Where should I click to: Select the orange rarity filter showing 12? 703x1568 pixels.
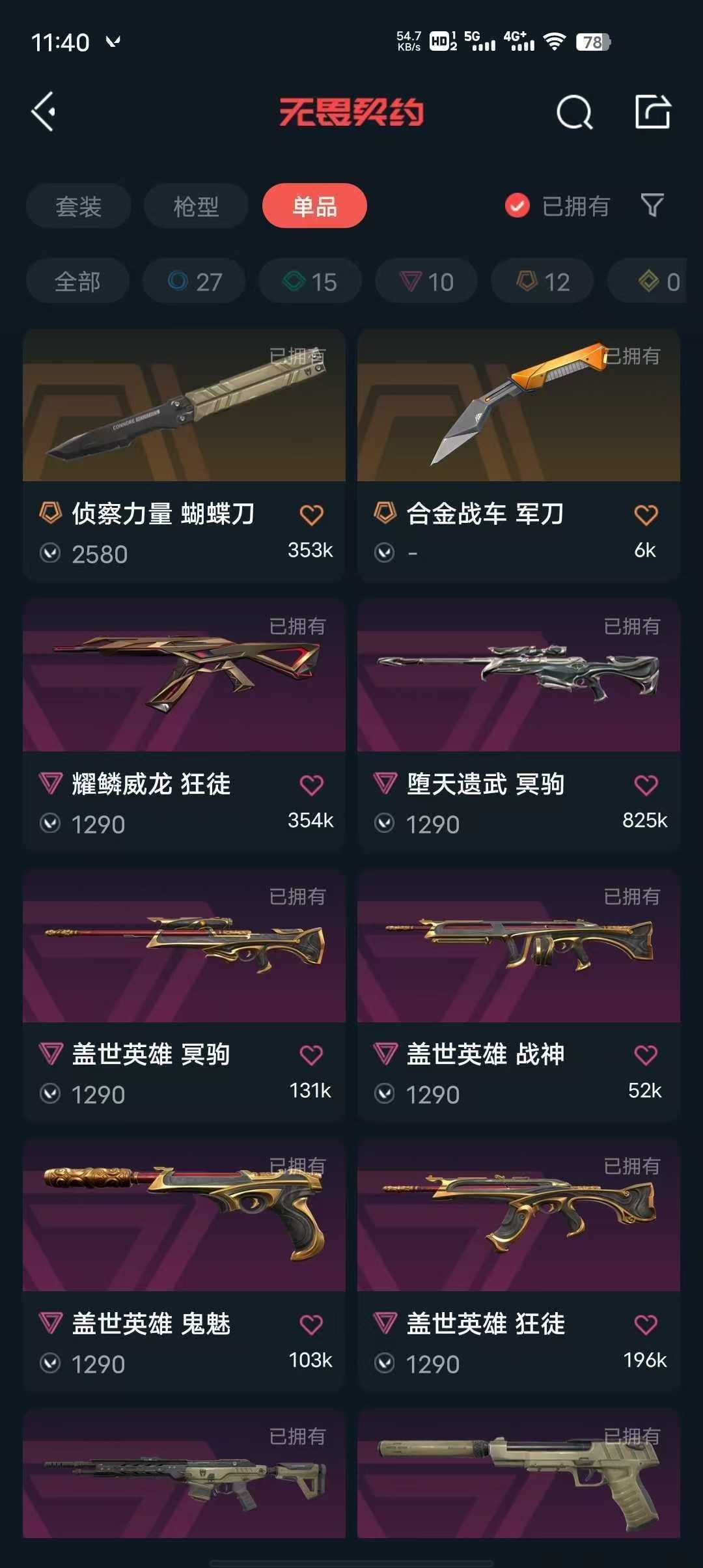[x=541, y=281]
